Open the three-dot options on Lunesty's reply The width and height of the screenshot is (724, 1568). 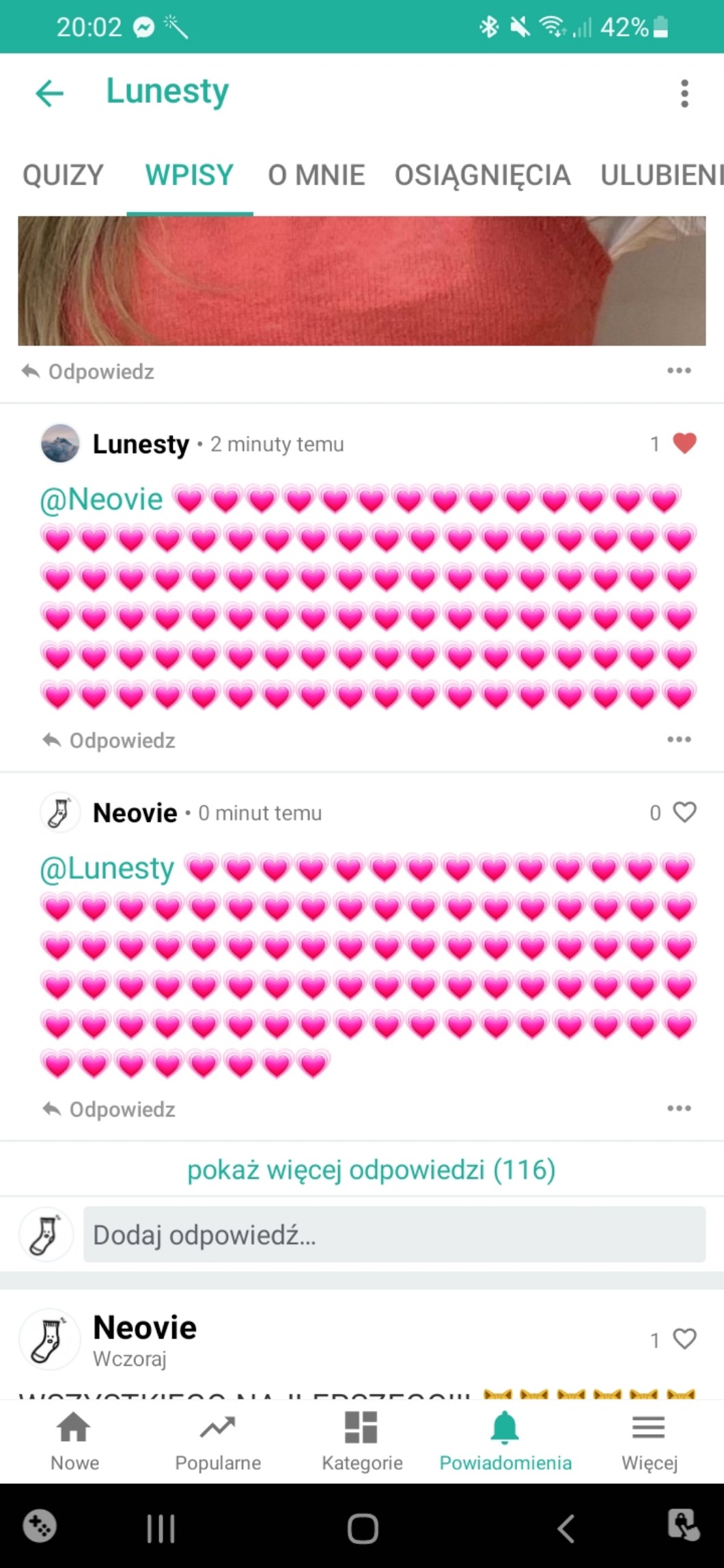click(x=679, y=740)
